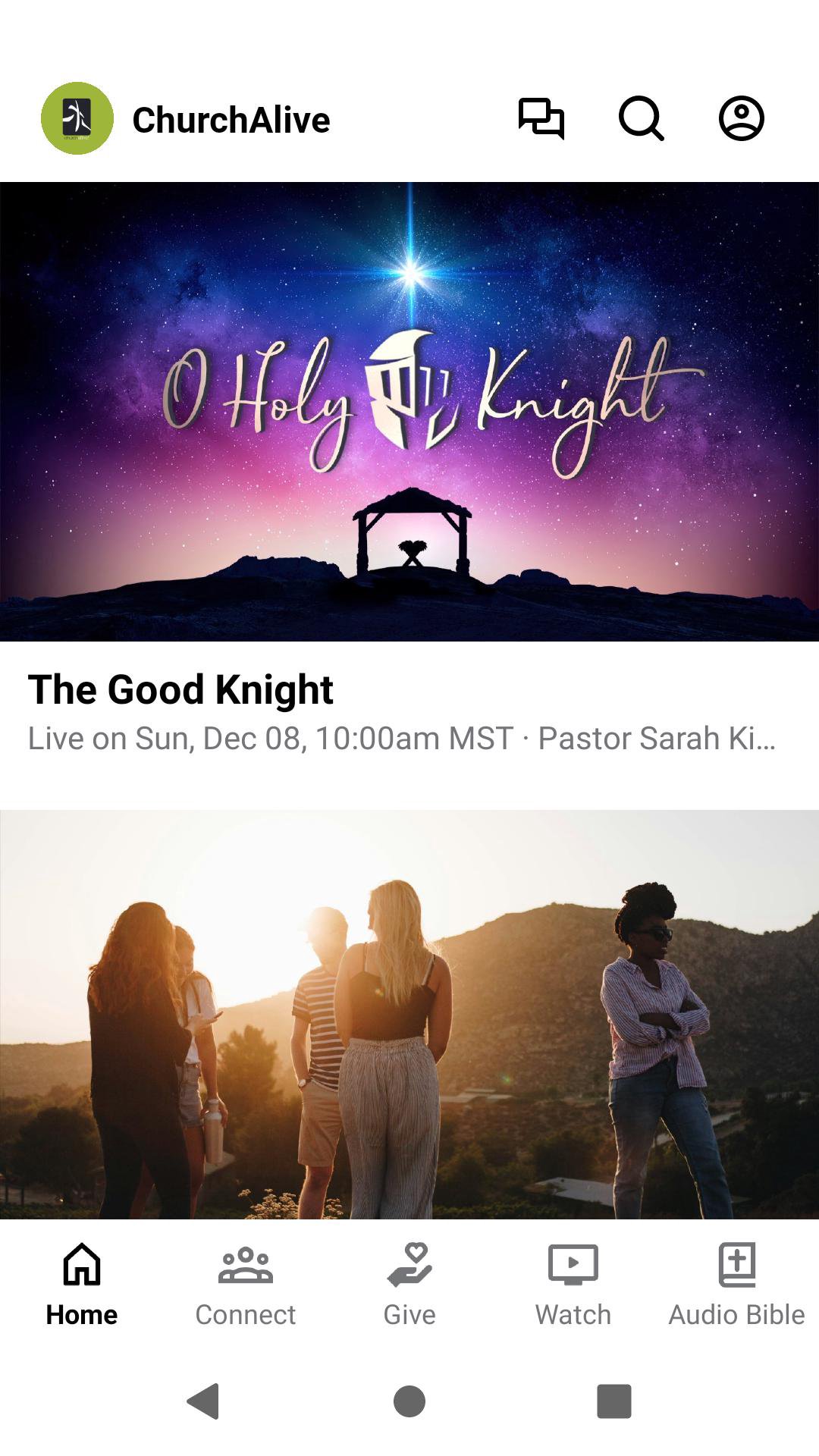This screenshot has height=1456, width=819.
Task: Switch to the Give tab
Action: tap(409, 1285)
